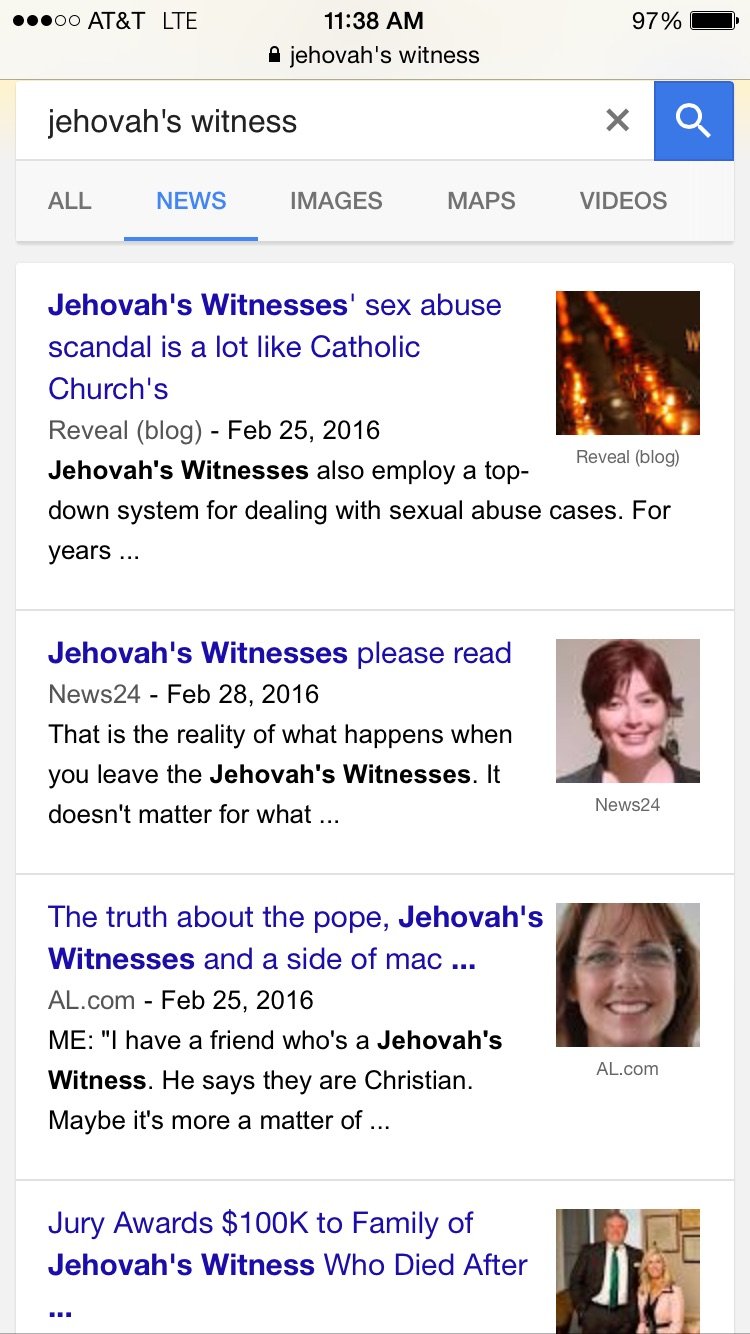Screen dimensions: 750x1334
Task: Open 'Jehovah's Witnesses please read' article
Action: tap(280, 653)
